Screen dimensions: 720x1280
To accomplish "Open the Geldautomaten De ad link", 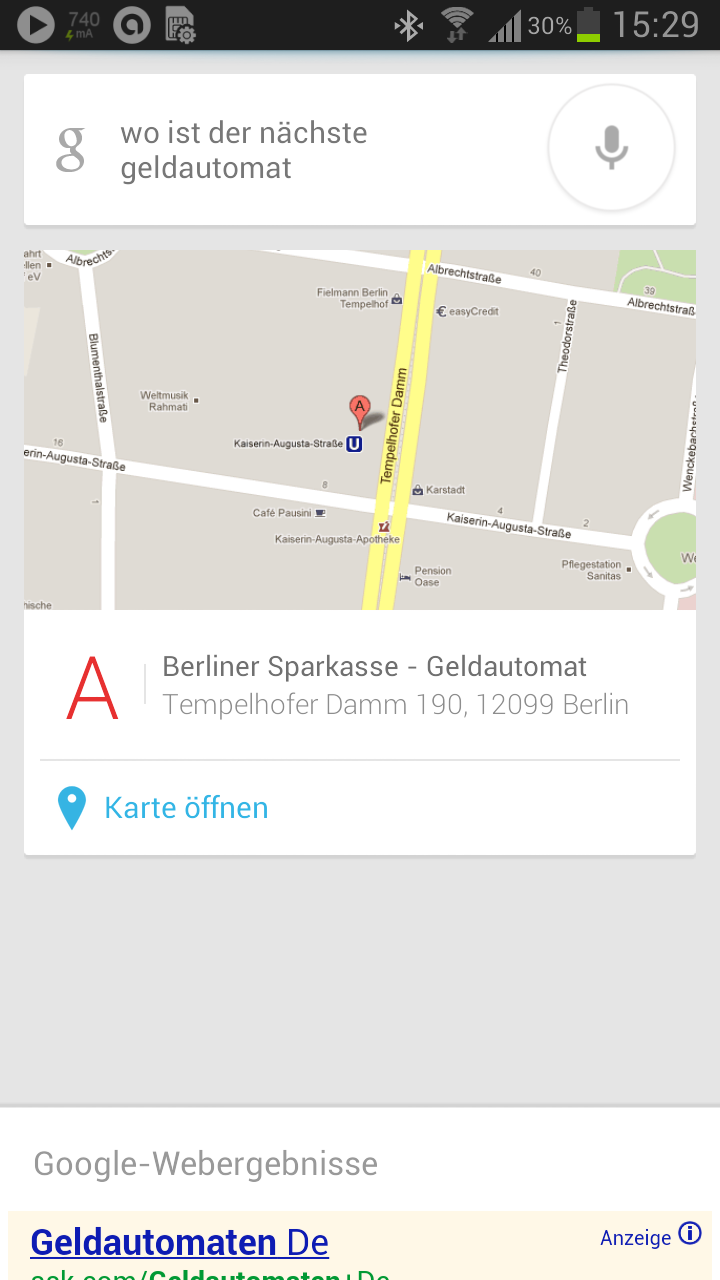I will pyautogui.click(x=180, y=1243).
